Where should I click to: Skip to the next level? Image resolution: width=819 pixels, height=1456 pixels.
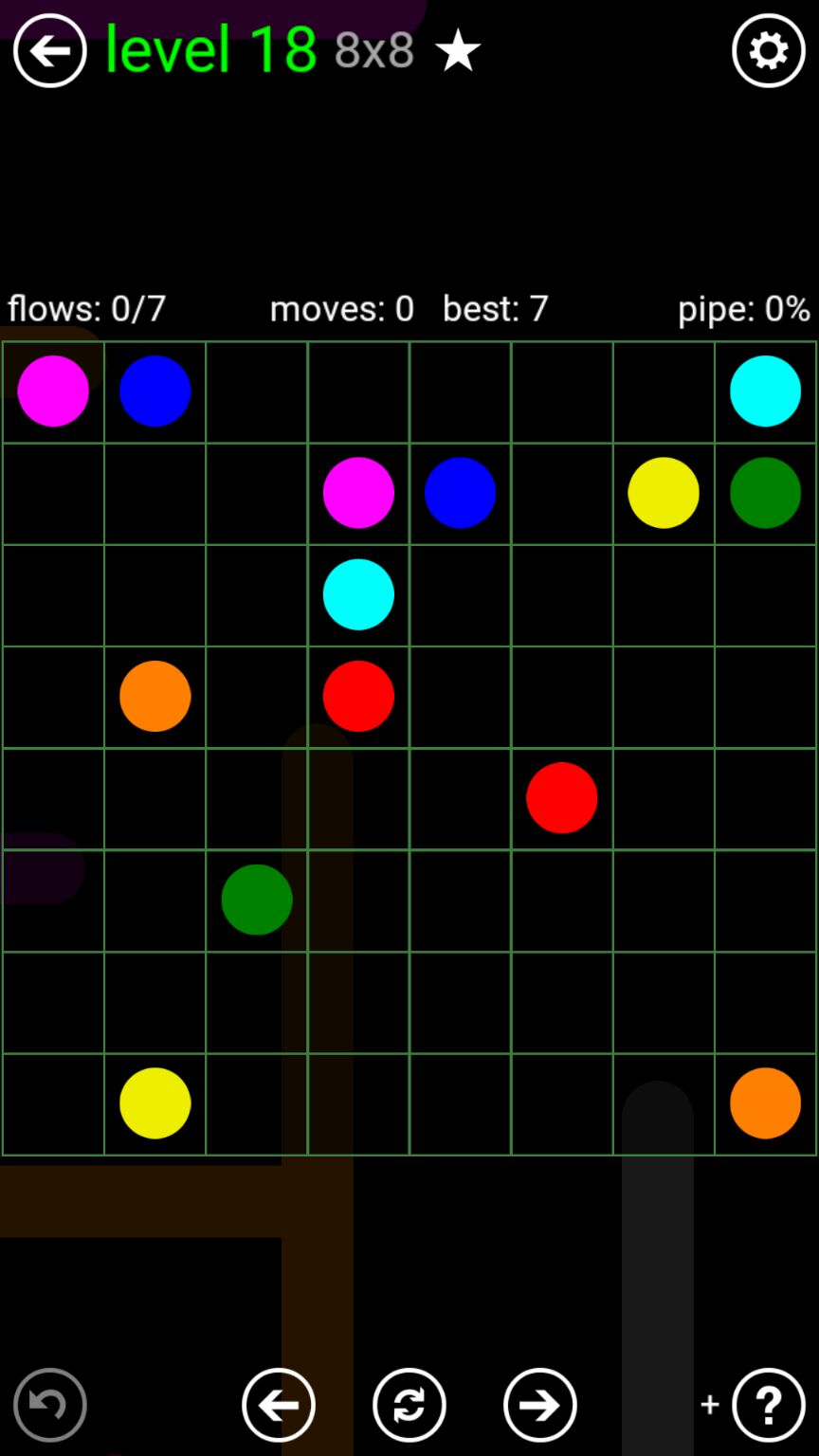click(x=539, y=1405)
